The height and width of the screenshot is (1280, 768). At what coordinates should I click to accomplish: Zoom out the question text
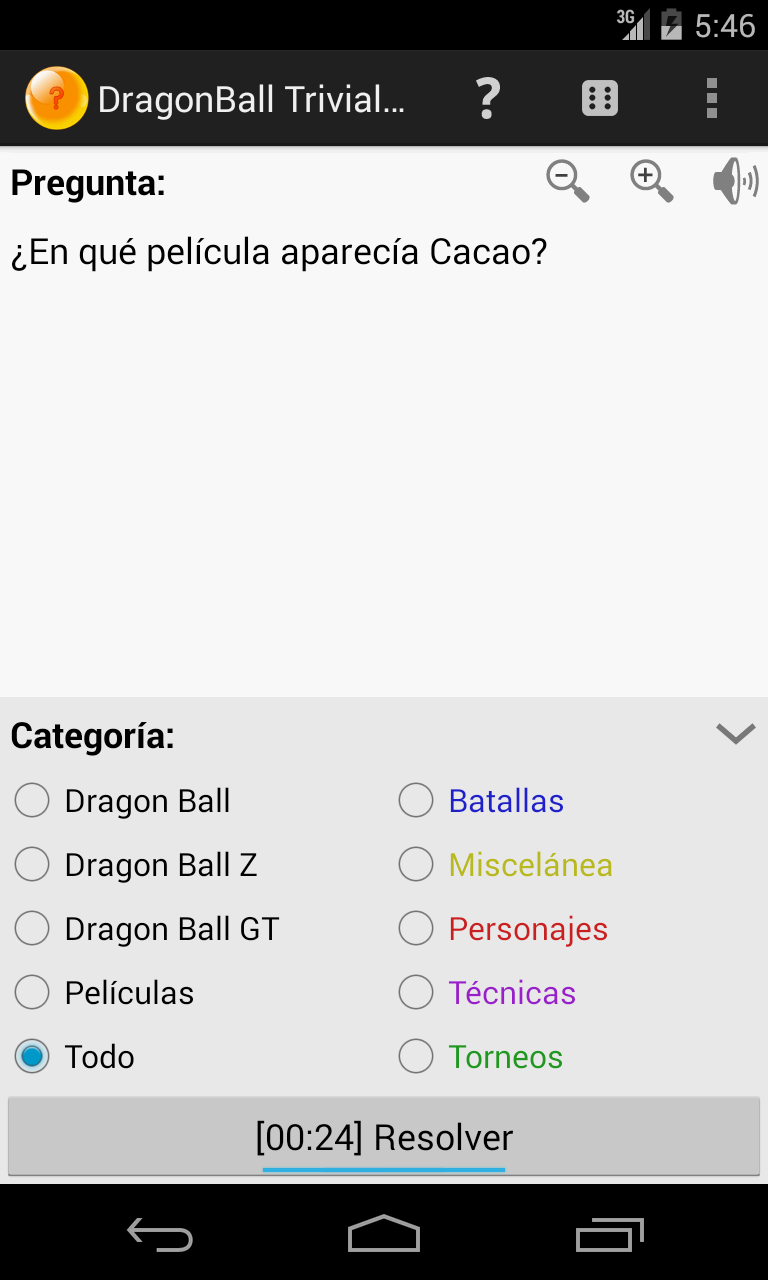coord(568,181)
